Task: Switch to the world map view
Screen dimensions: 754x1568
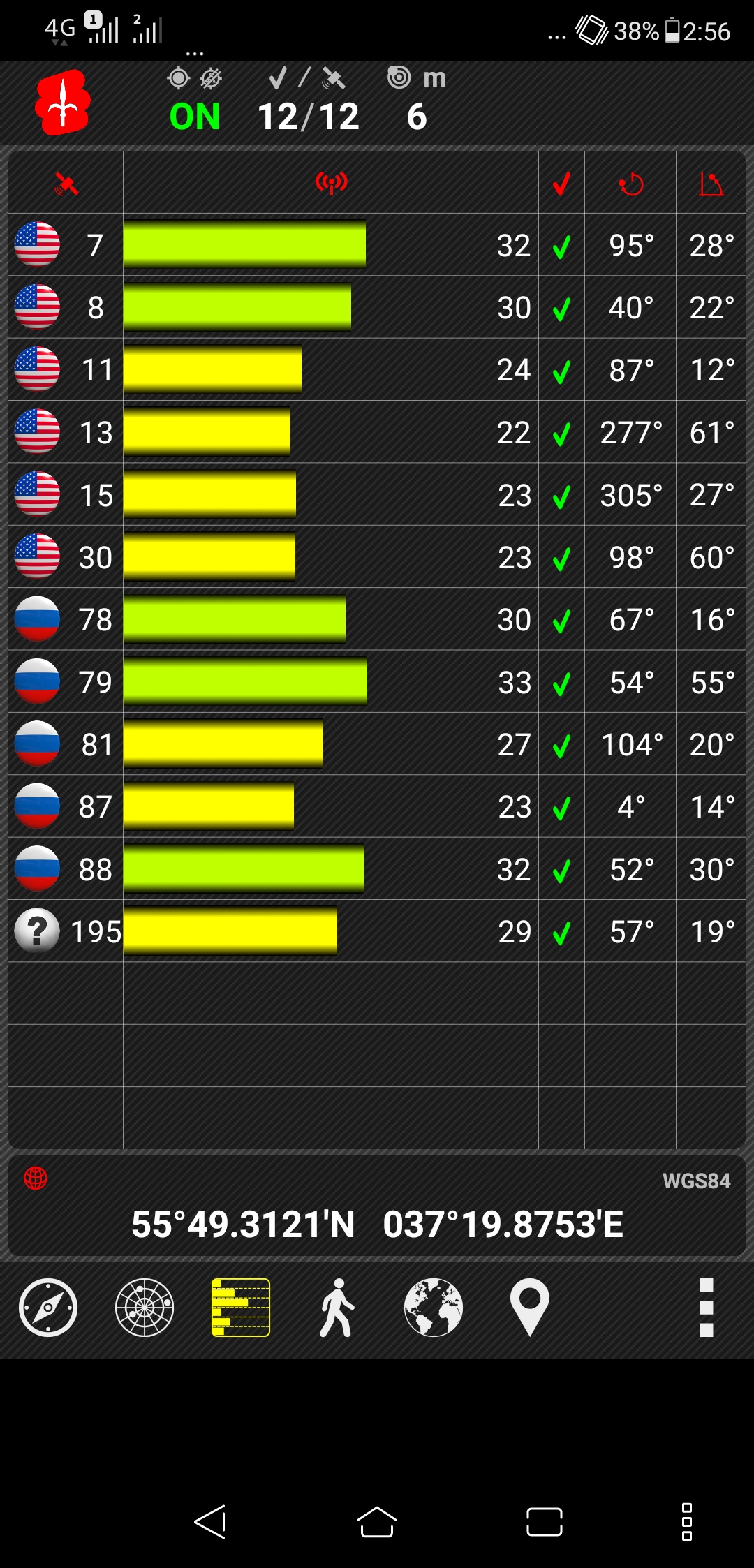Action: click(x=433, y=1307)
